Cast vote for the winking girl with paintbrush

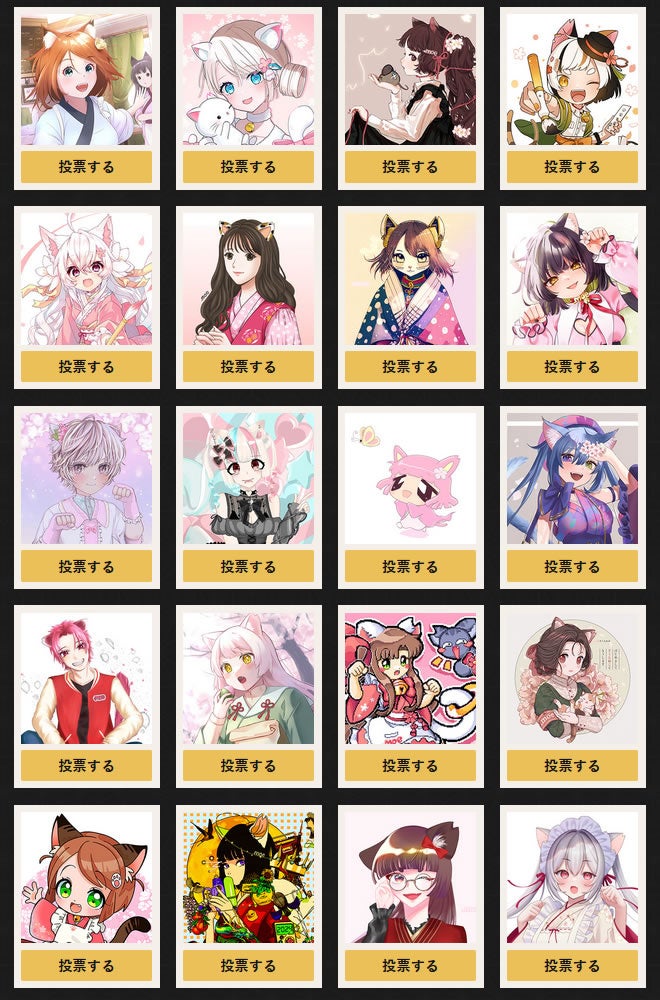click(572, 167)
